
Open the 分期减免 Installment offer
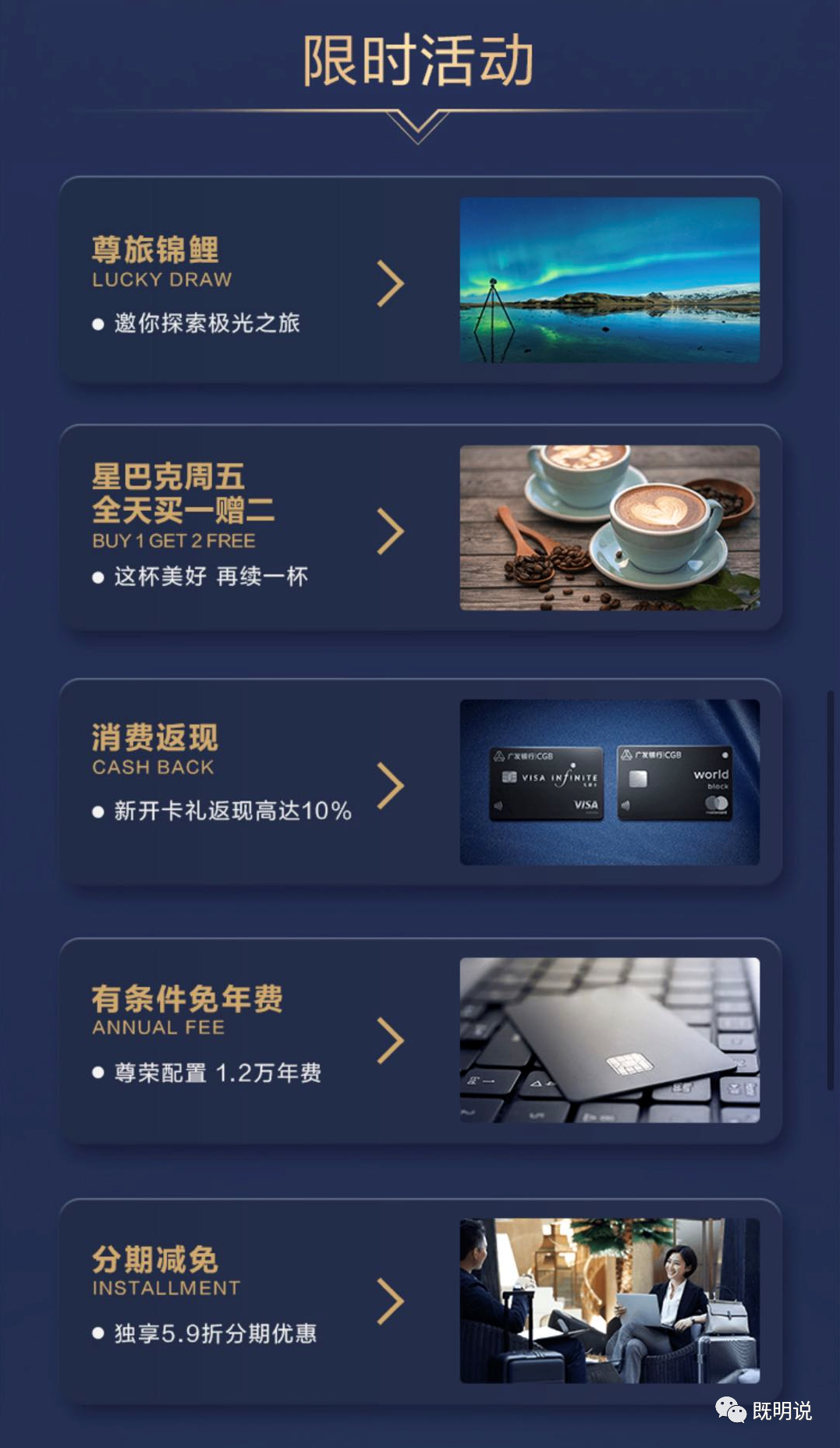420,1301
